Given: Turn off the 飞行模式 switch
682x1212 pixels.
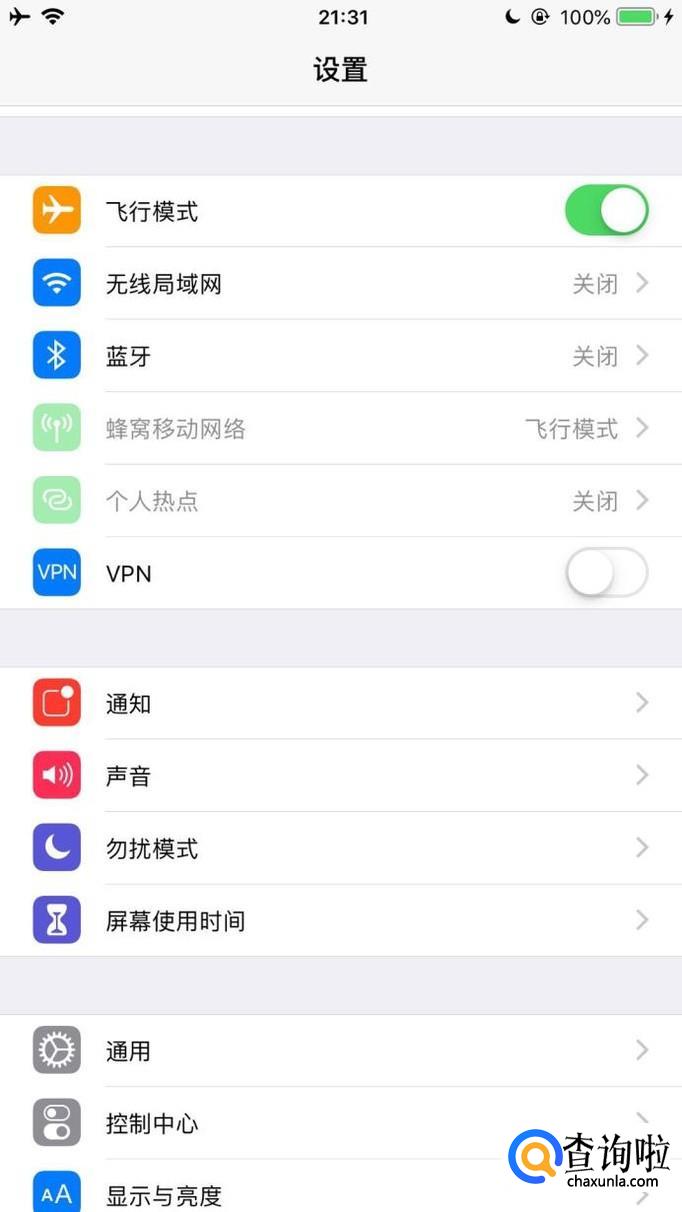Looking at the screenshot, I should [607, 211].
